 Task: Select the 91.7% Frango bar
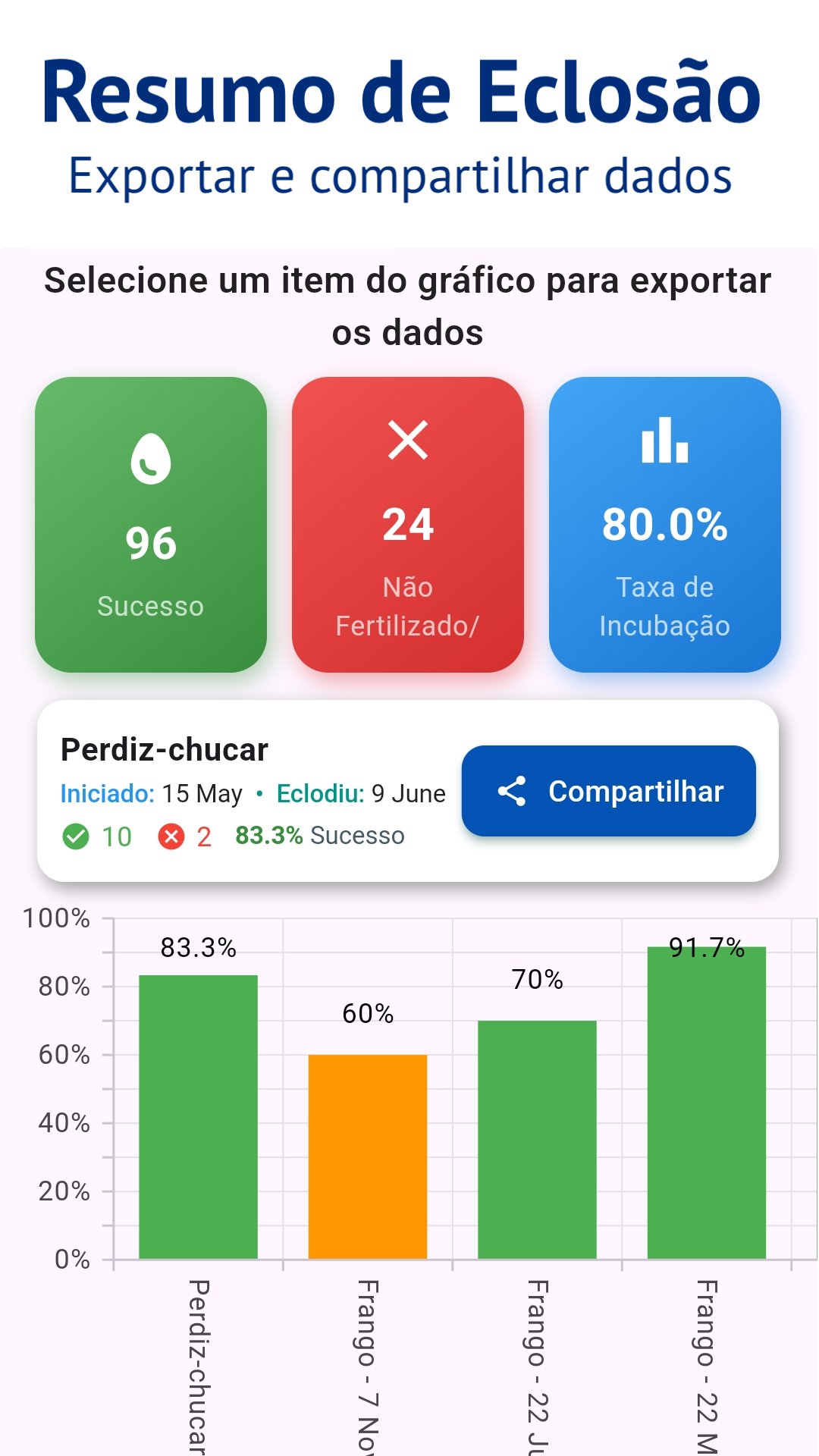[706, 1103]
